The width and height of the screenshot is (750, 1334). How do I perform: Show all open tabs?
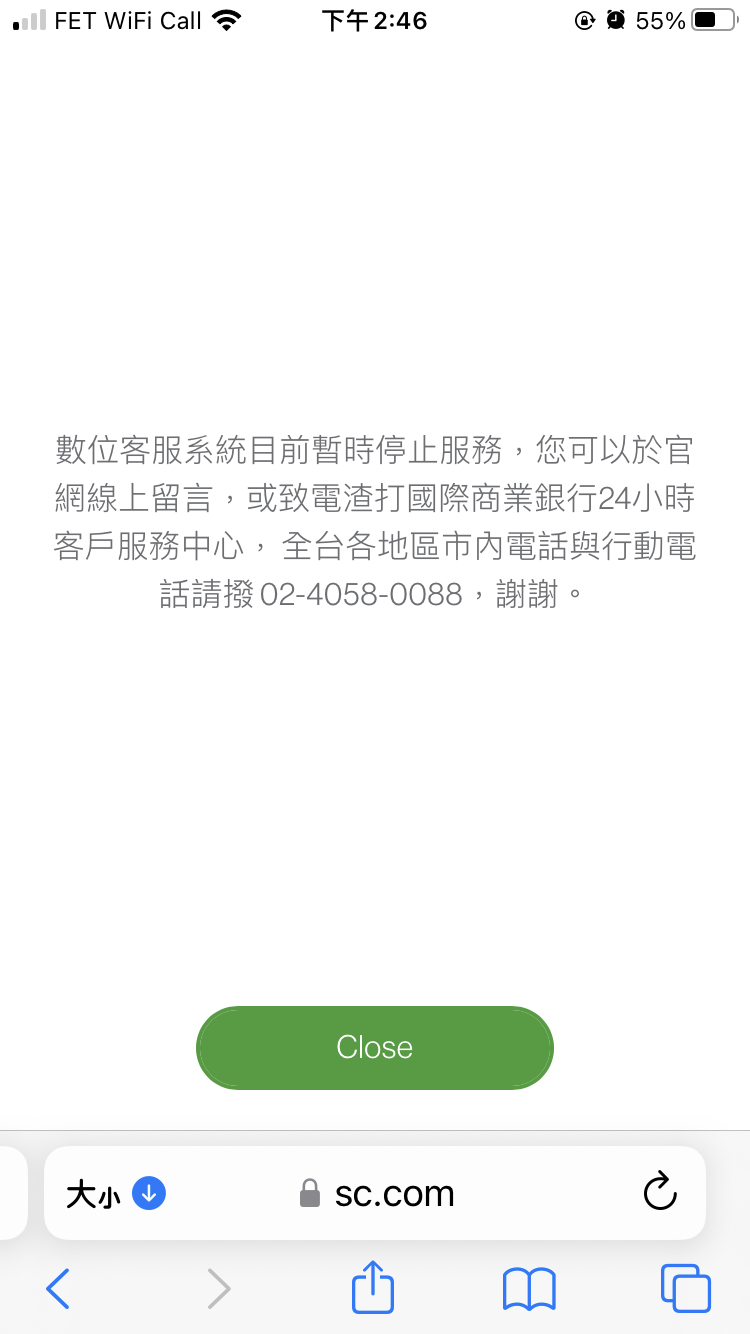tap(685, 1288)
